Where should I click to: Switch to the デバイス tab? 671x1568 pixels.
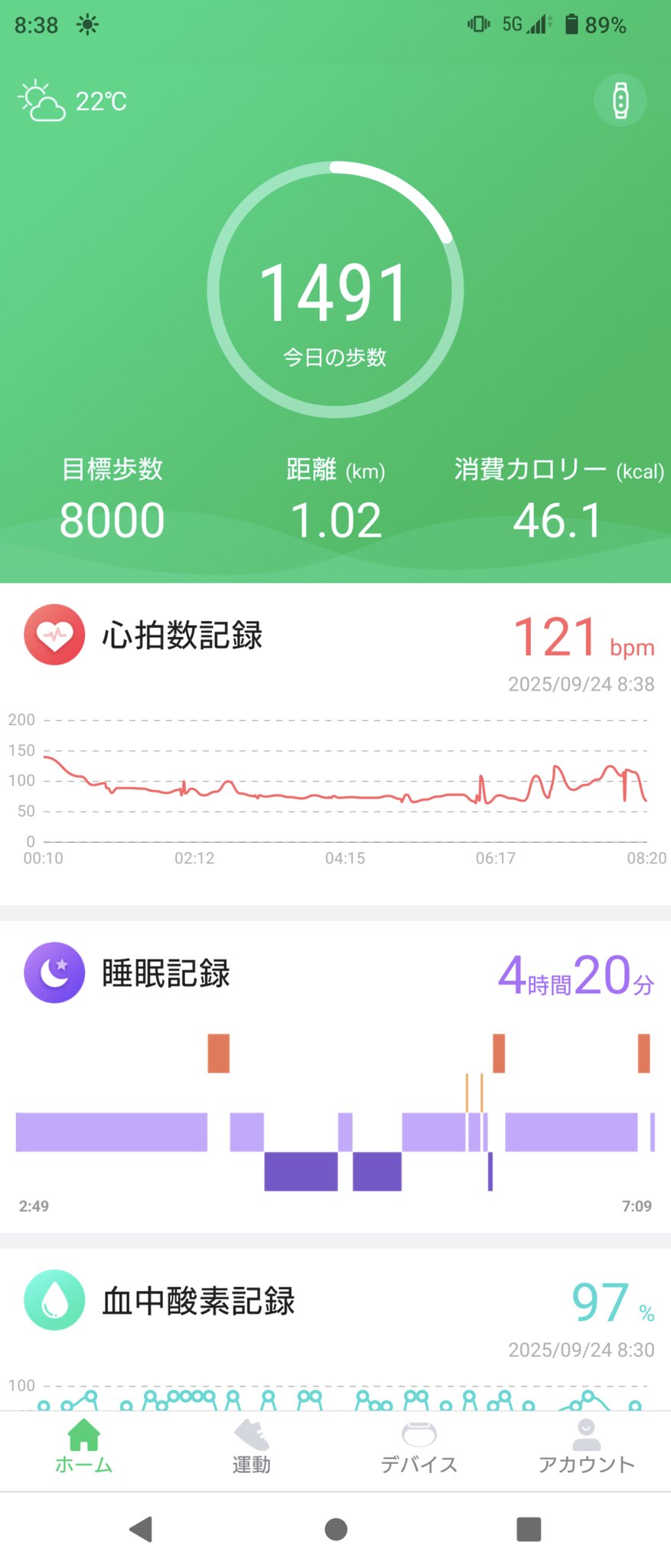coord(419,1449)
